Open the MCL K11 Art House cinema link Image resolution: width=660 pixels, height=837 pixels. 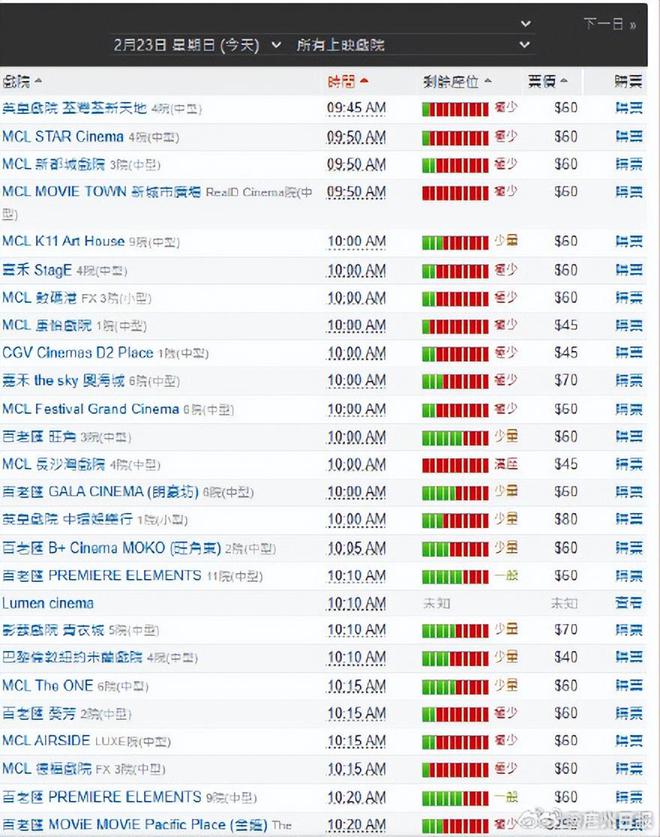(x=63, y=241)
